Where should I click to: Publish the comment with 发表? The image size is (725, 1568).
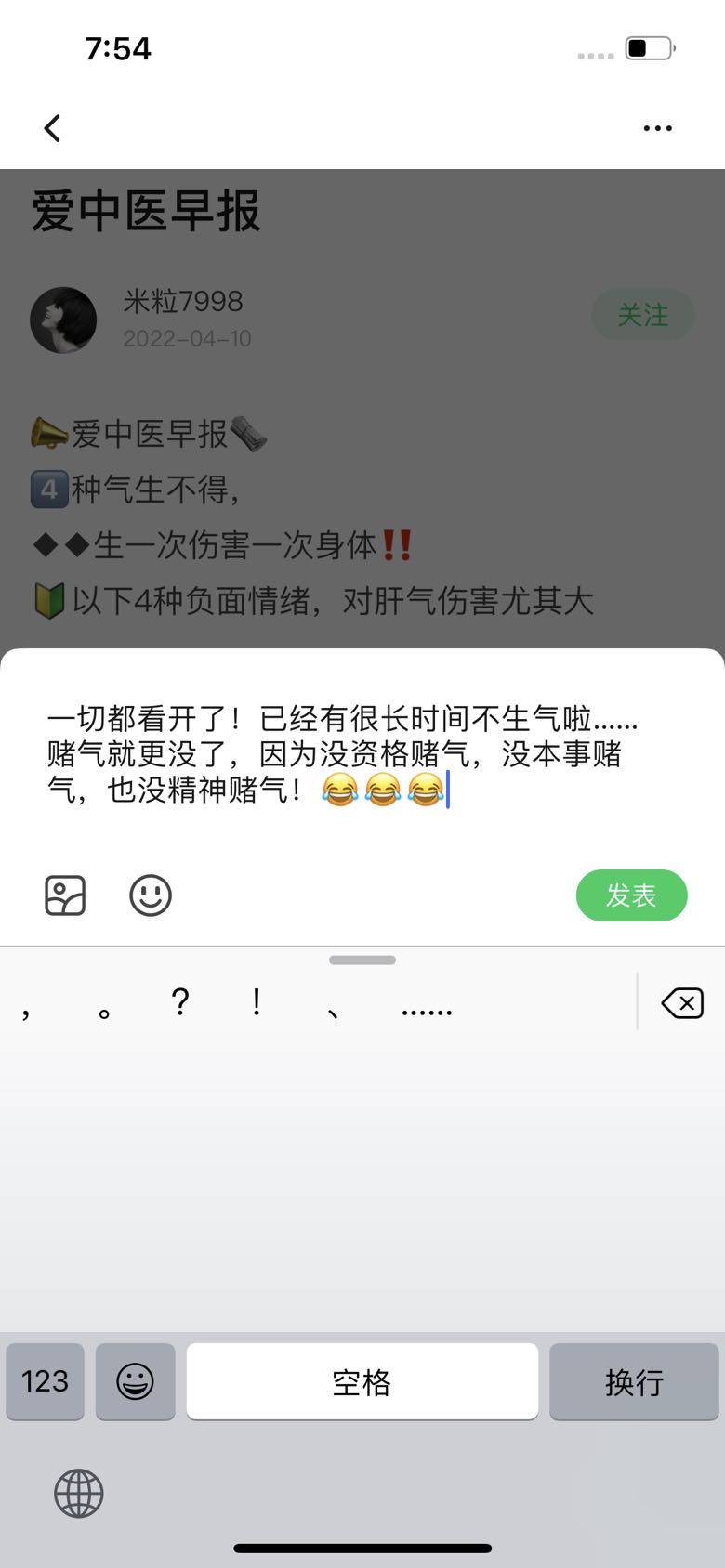coord(631,895)
